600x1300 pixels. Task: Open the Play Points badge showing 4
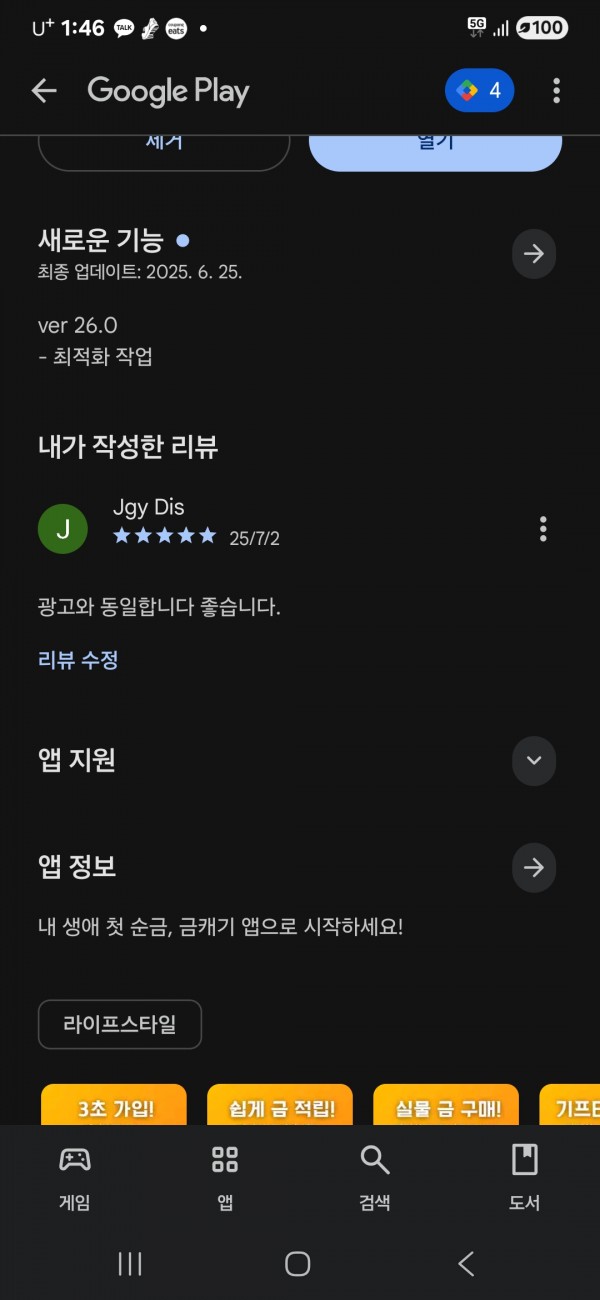coord(480,91)
